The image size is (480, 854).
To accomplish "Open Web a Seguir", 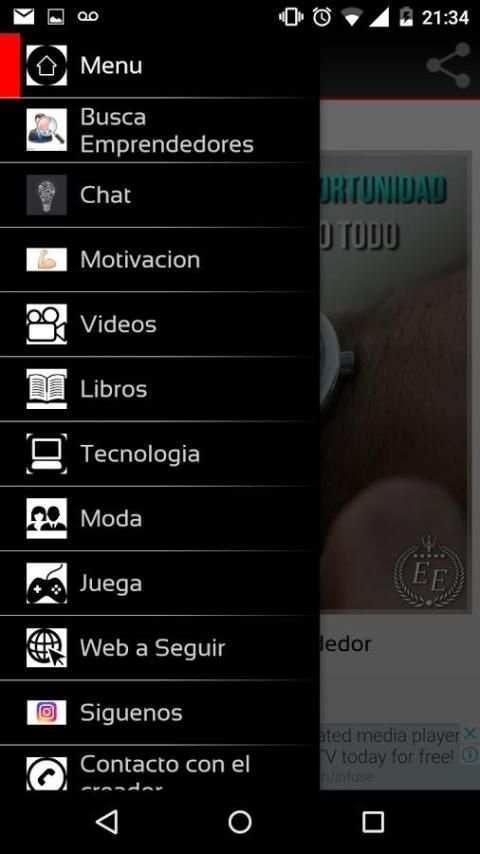I will click(x=160, y=648).
